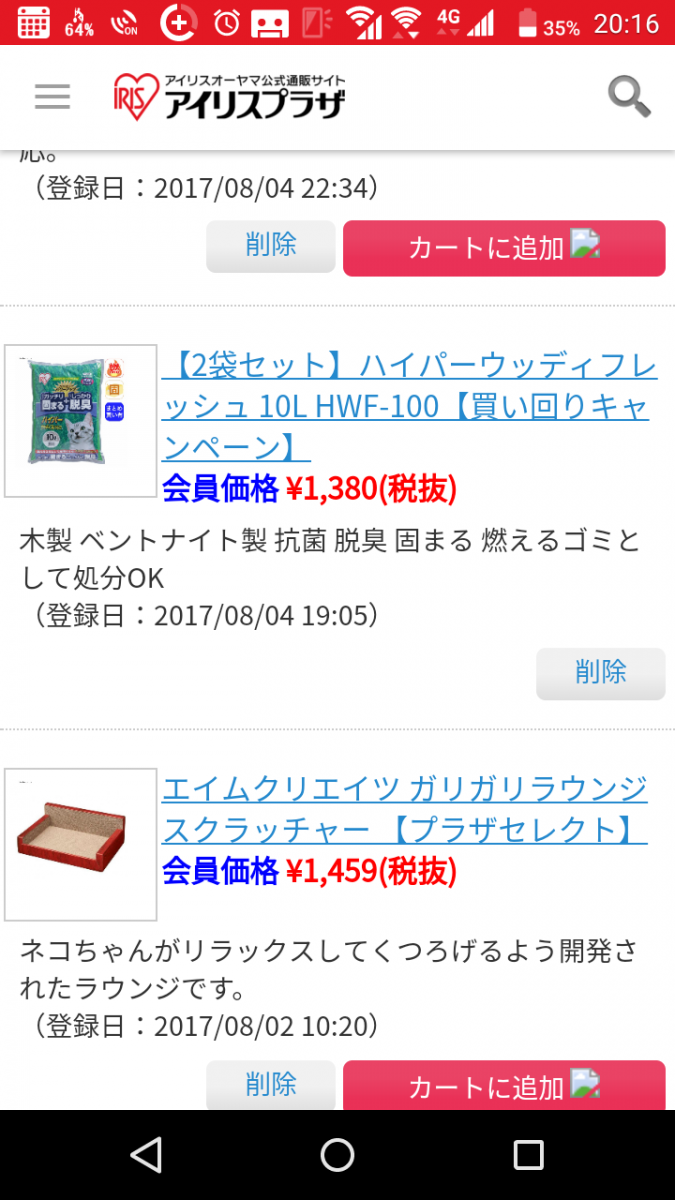Image resolution: width=675 pixels, height=1200 pixels.
Task: Add ガリガリラウンジスクラッチャー to cart
Action: pos(504,1086)
